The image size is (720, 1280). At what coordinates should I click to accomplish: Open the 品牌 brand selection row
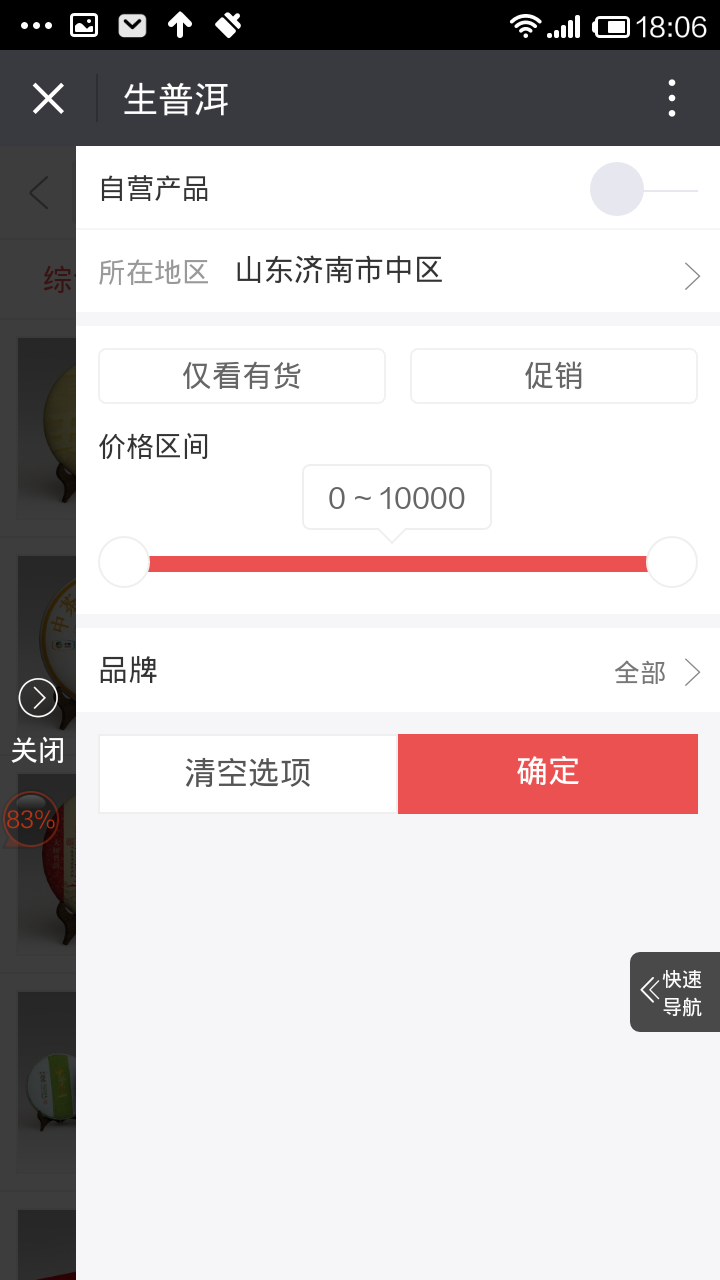coord(398,671)
